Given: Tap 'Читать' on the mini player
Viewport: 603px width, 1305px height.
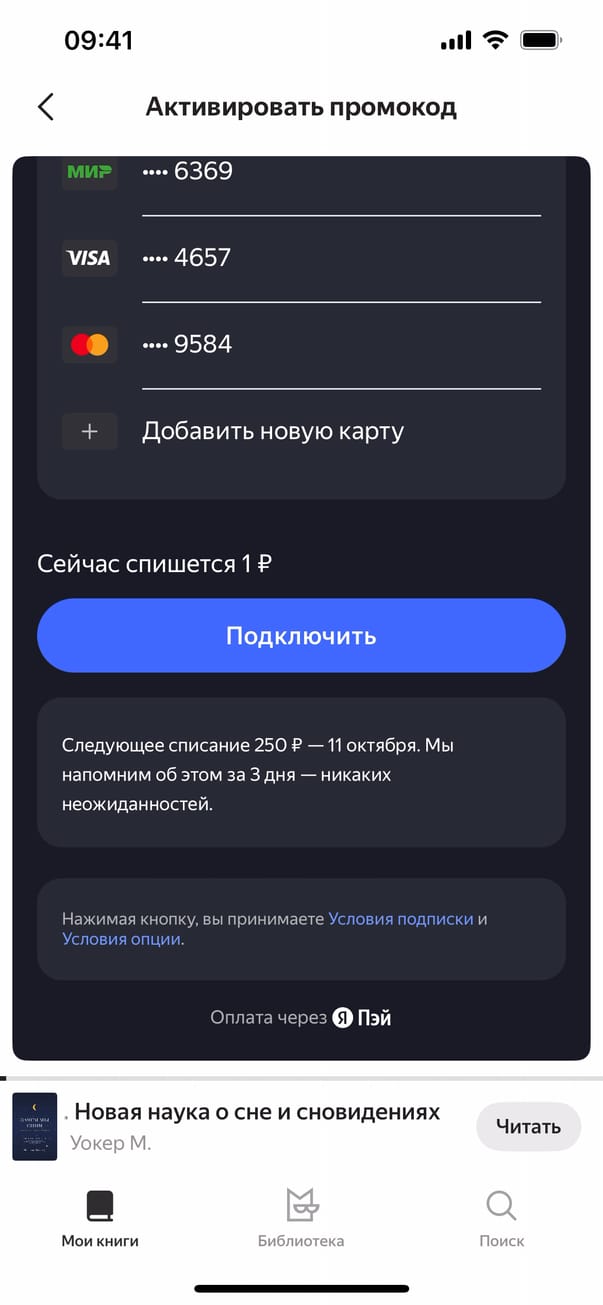Looking at the screenshot, I should click(527, 1127).
